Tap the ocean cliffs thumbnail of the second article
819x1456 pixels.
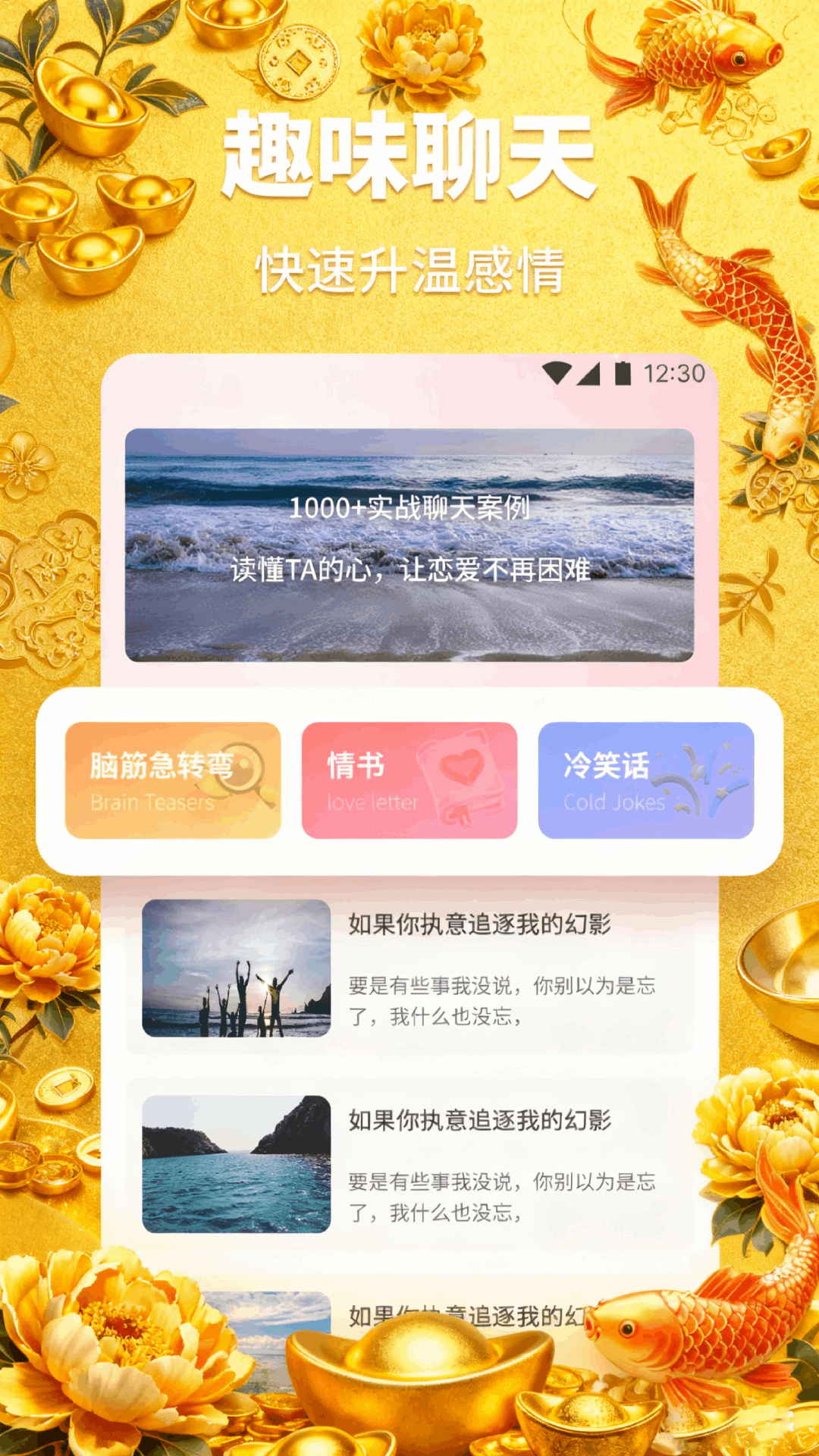click(237, 1164)
